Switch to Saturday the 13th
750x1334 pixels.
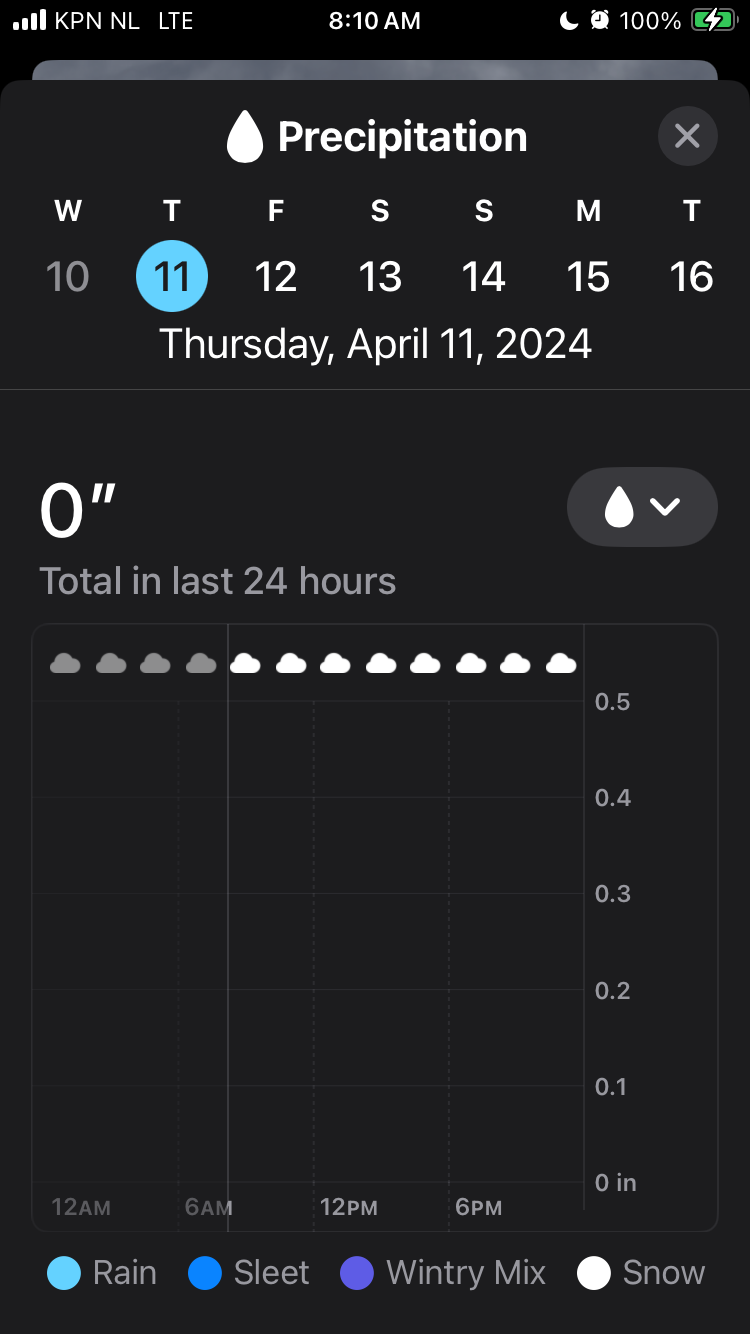pyautogui.click(x=380, y=276)
